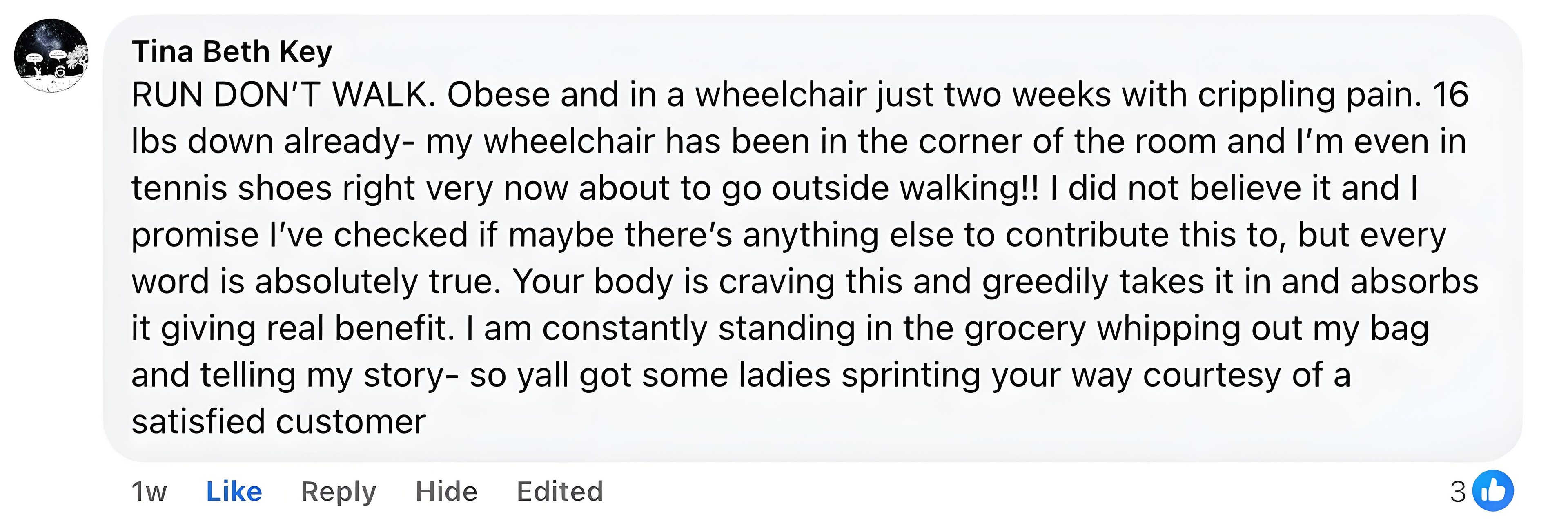Like Tina Beth Key's comment

point(234,492)
